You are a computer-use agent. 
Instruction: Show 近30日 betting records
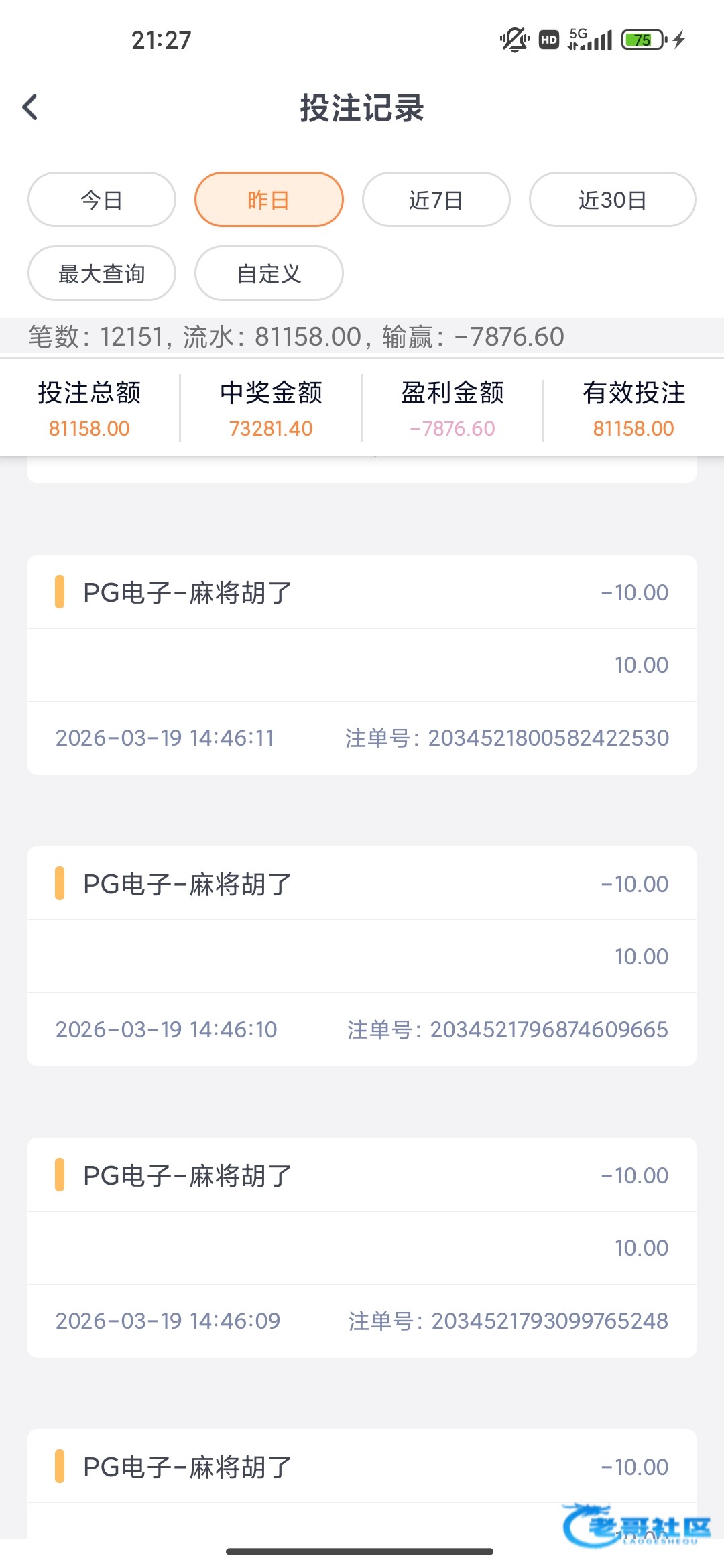tap(612, 200)
